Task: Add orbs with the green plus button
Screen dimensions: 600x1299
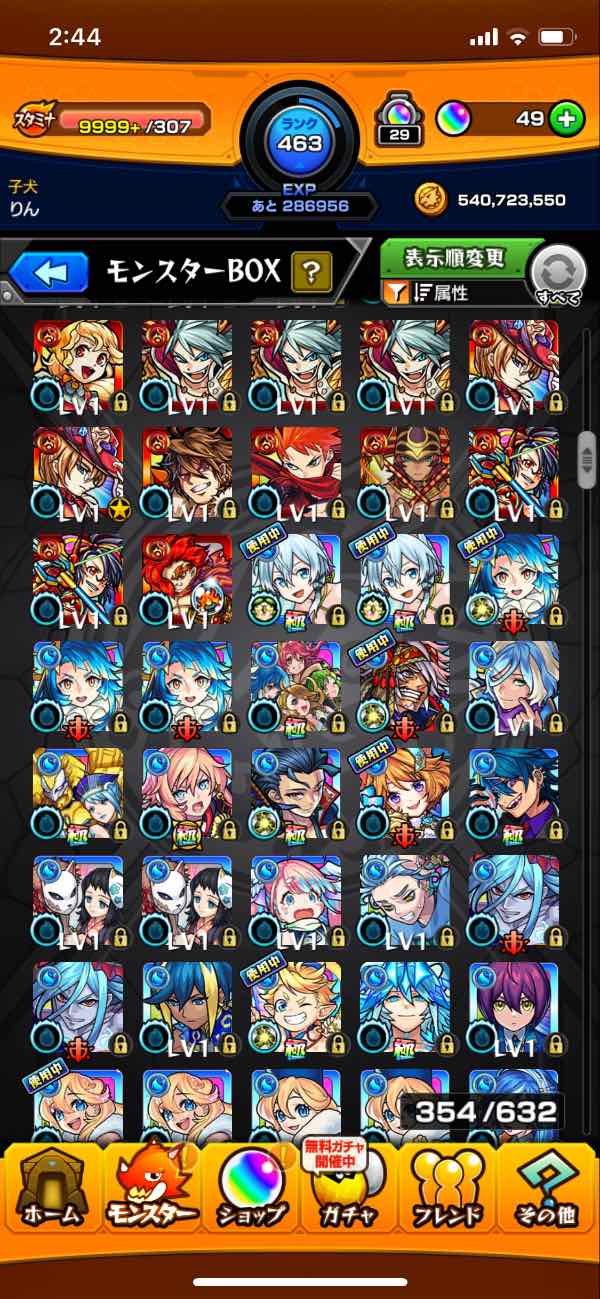Action: (x=566, y=119)
